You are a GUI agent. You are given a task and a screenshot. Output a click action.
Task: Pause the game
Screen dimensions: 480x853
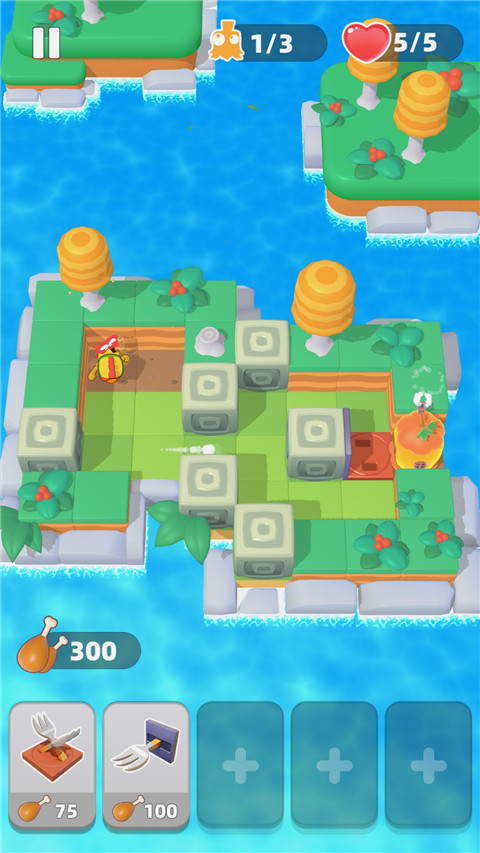pos(46,42)
